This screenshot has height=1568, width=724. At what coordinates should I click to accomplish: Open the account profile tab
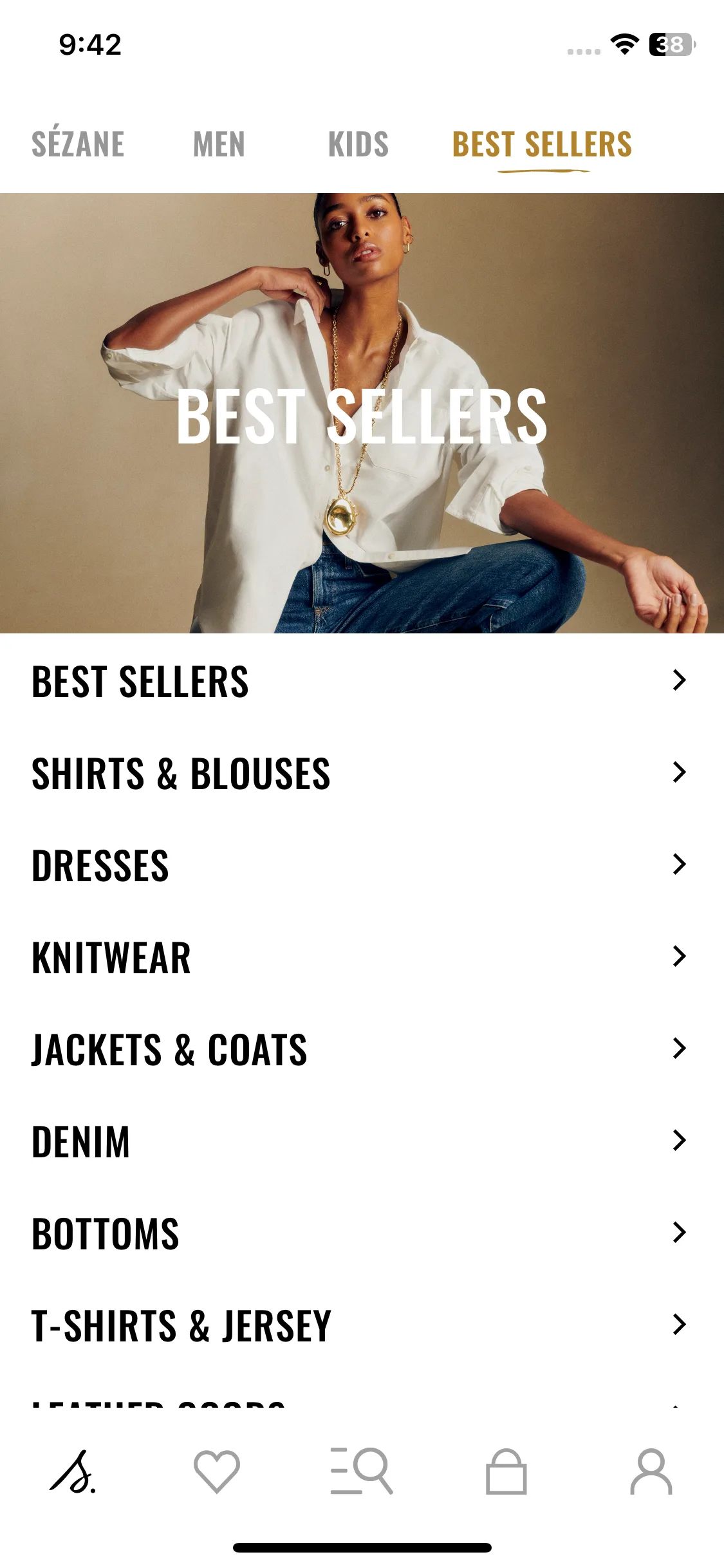click(x=651, y=1471)
